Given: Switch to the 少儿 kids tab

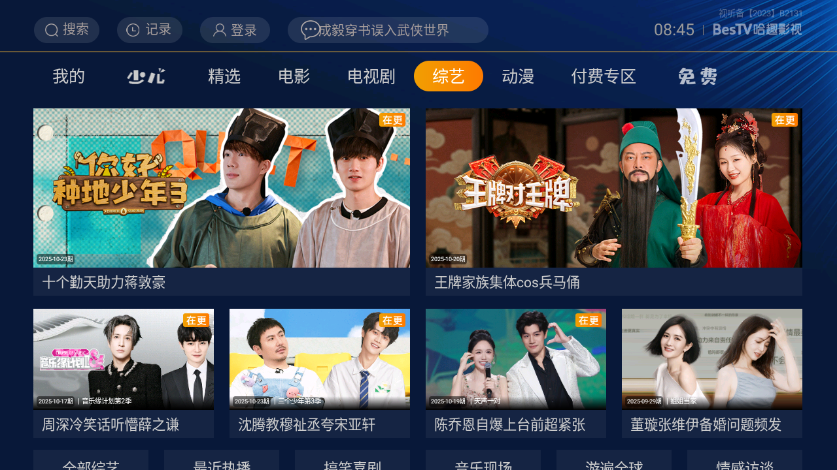Looking at the screenshot, I should (146, 76).
